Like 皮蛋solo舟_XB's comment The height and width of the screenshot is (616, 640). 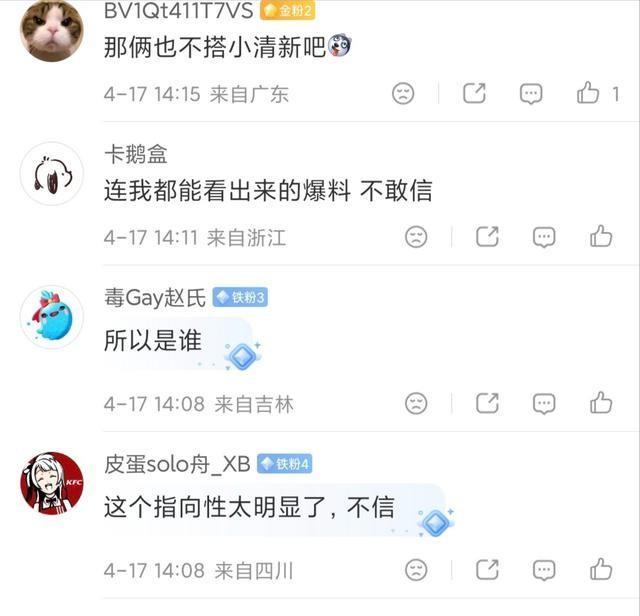601,570
